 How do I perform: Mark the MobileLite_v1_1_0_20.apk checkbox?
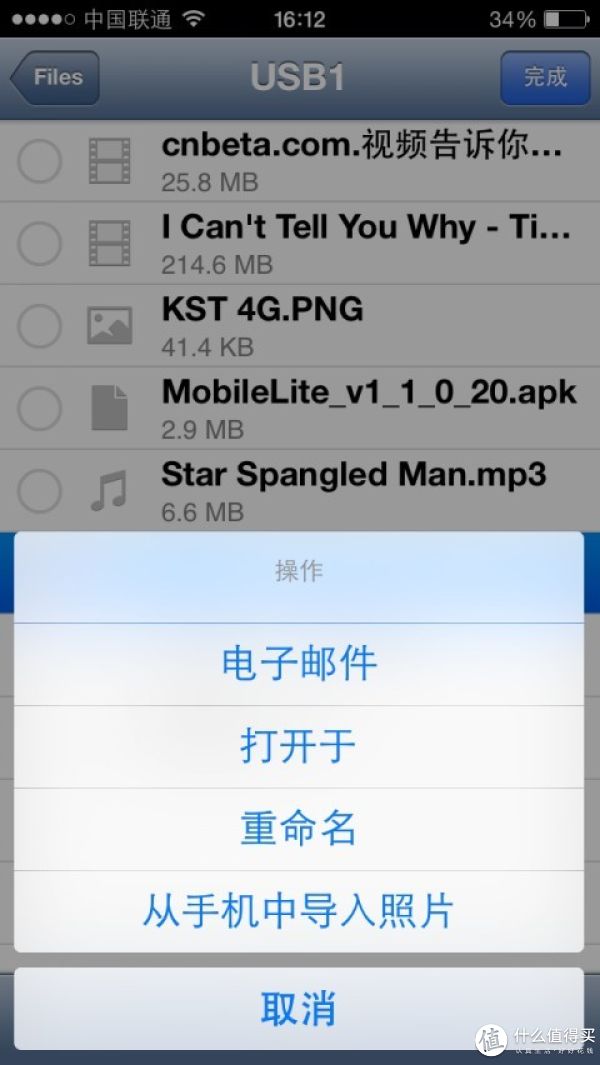pyautogui.click(x=40, y=407)
